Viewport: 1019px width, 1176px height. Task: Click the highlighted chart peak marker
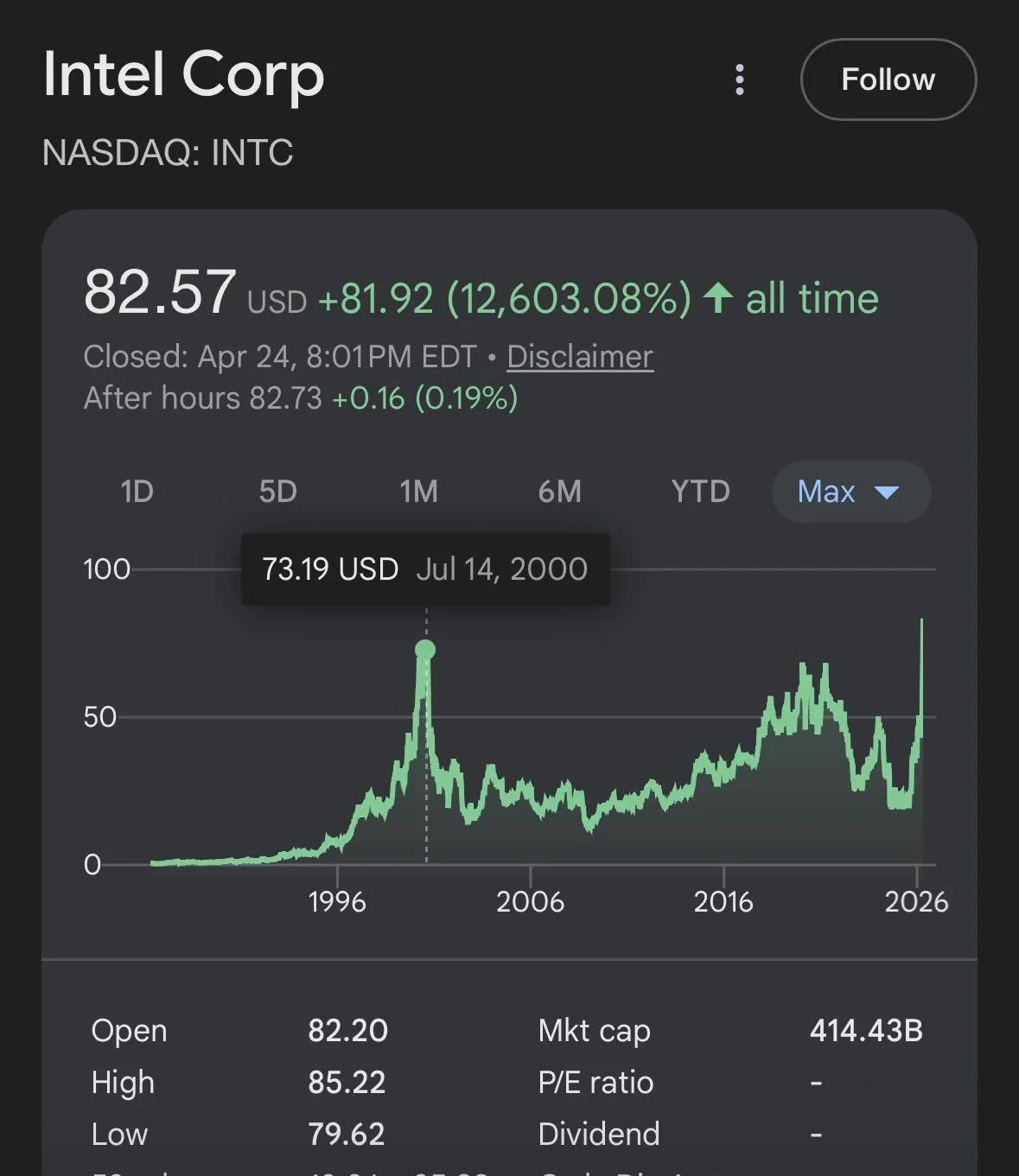425,648
